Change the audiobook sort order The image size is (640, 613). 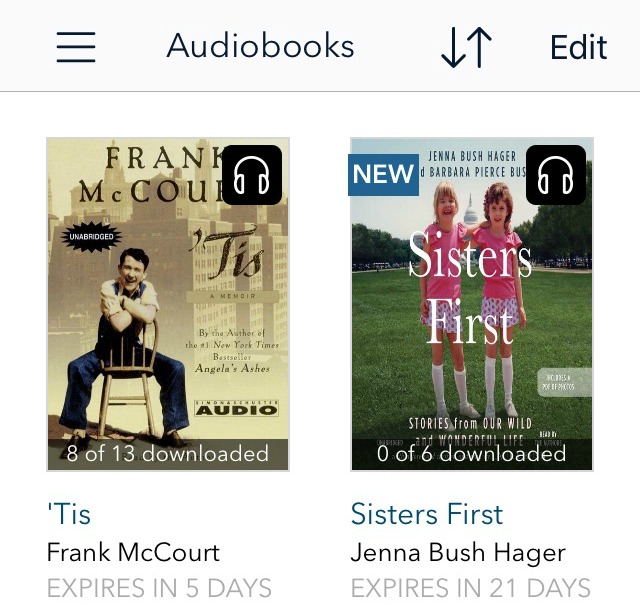pos(466,47)
